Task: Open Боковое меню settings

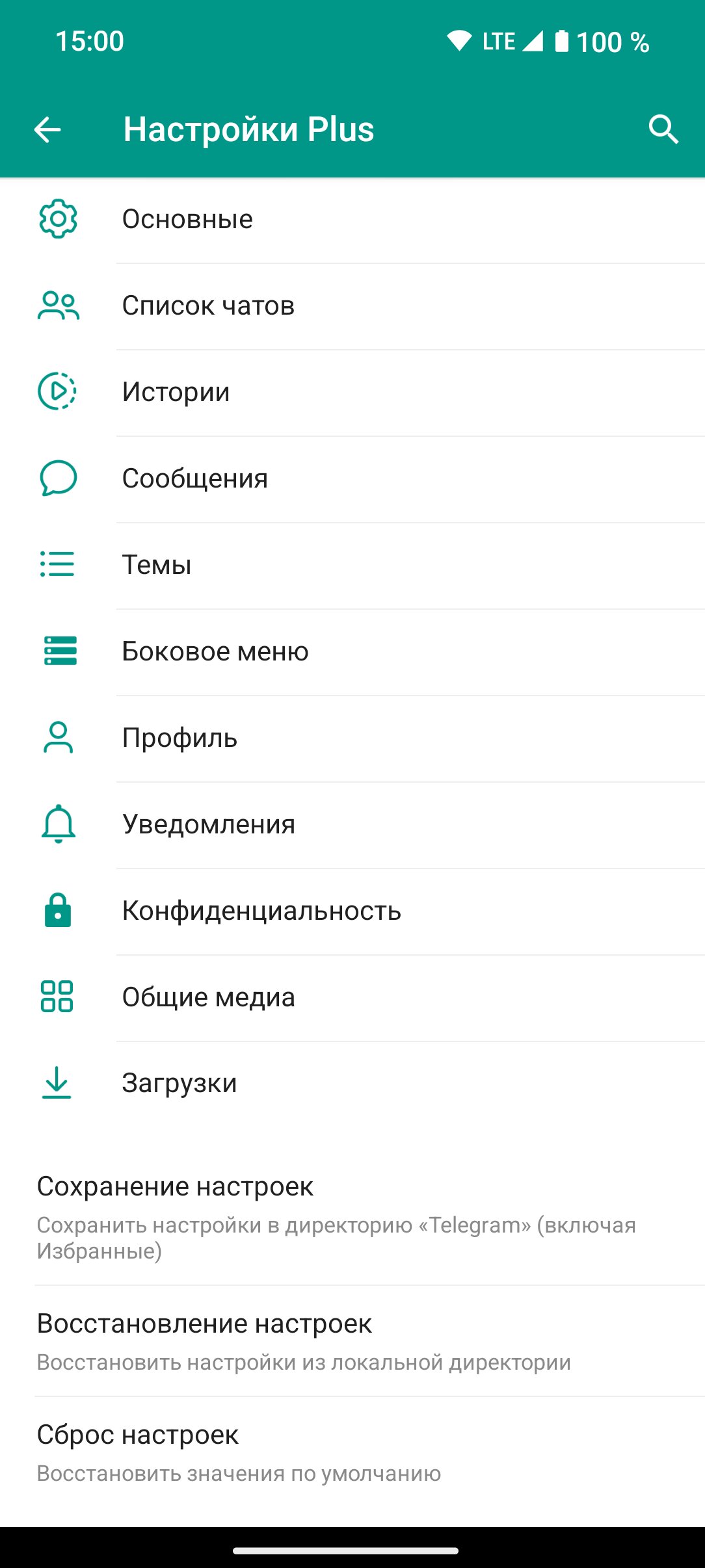Action: pos(352,652)
